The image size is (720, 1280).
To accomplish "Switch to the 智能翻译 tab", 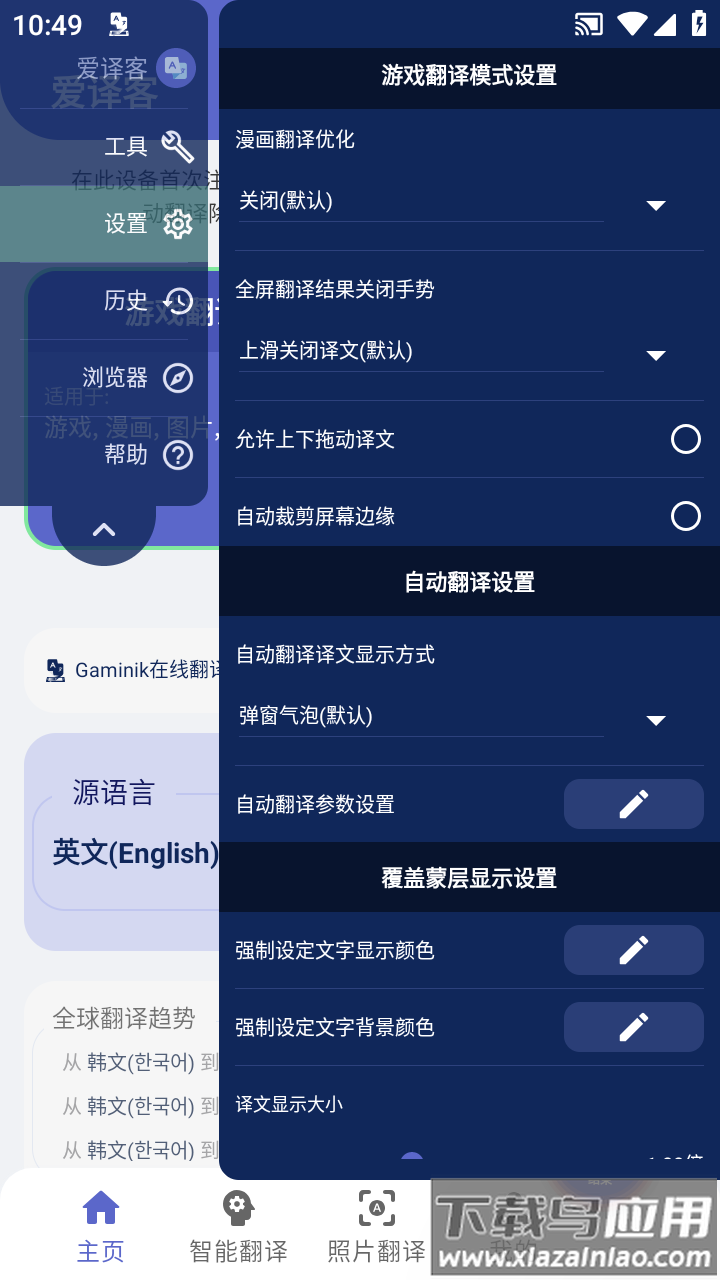I will coord(238,1226).
